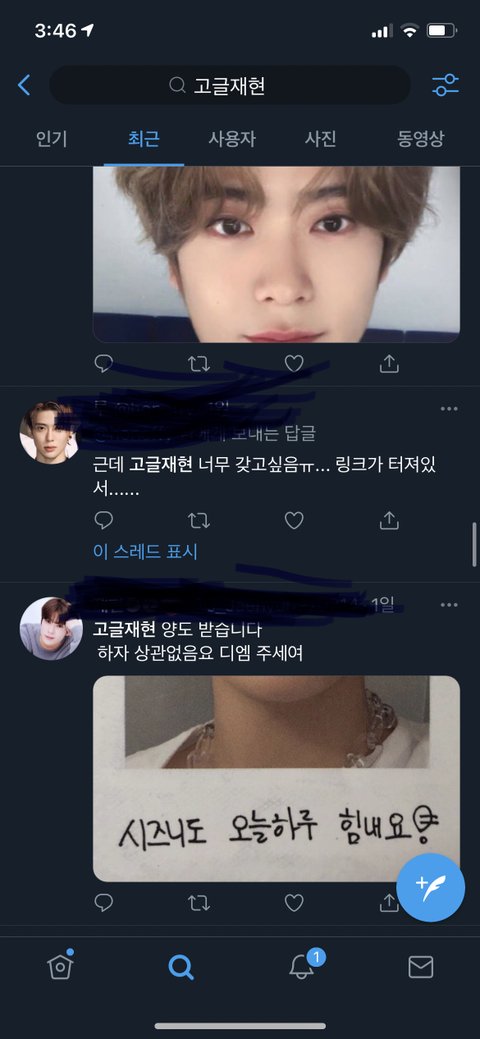Go to the Home tab
This screenshot has width=480, height=1039.
(x=60, y=967)
